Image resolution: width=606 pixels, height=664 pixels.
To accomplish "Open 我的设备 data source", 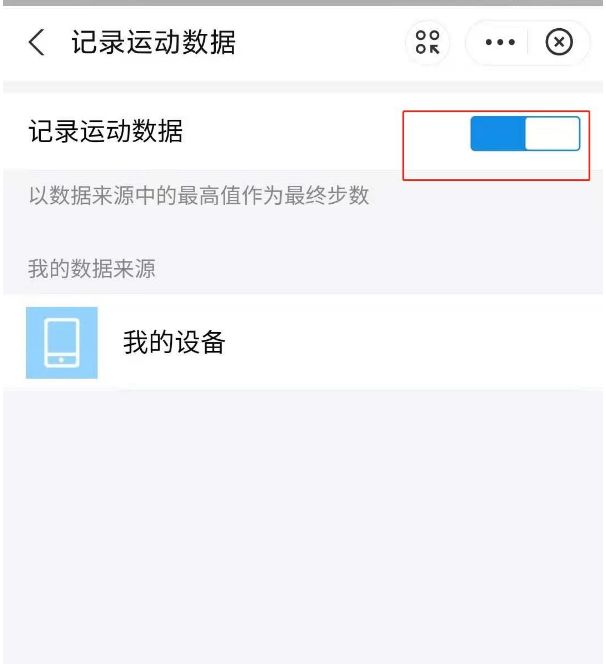I will 174,343.
